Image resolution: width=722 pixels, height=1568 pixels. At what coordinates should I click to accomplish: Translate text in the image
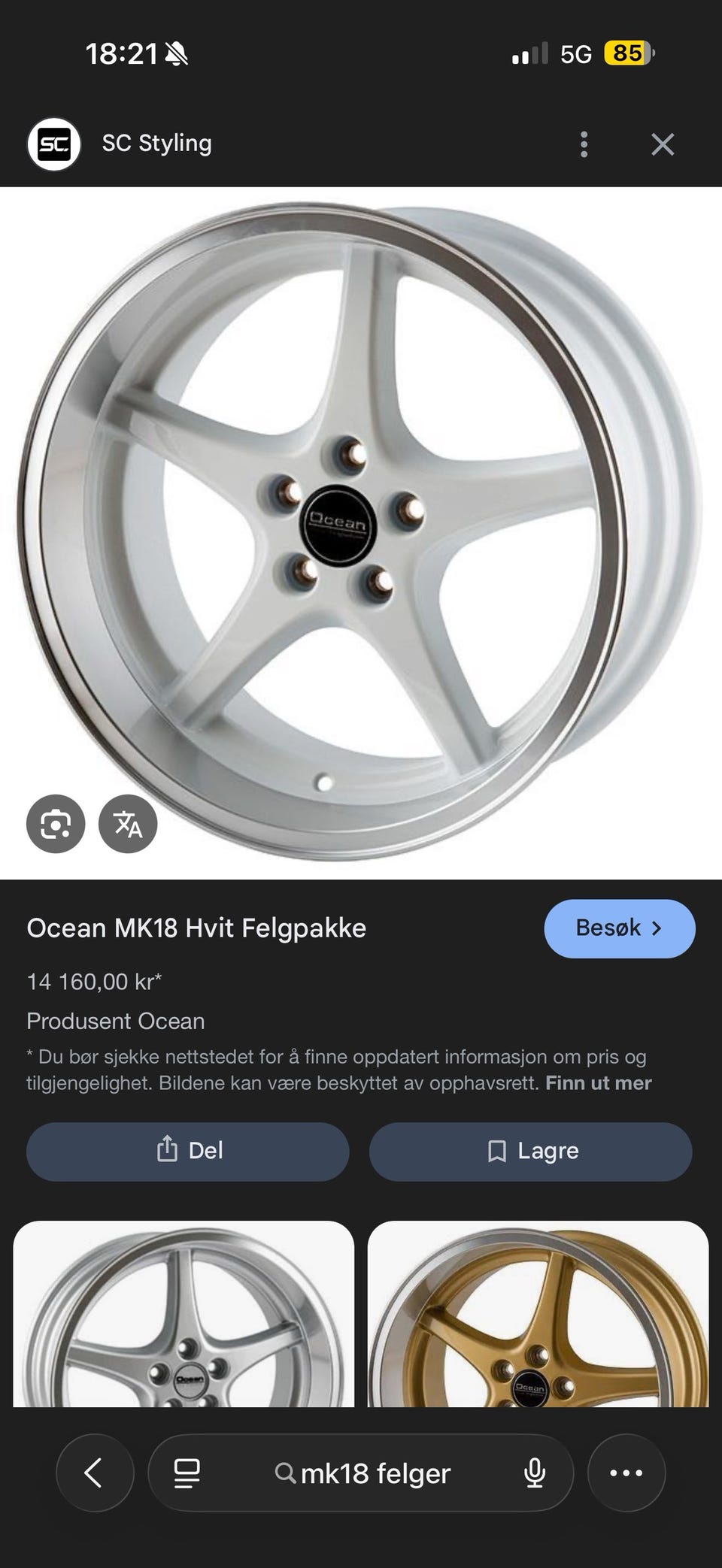pyautogui.click(x=128, y=824)
